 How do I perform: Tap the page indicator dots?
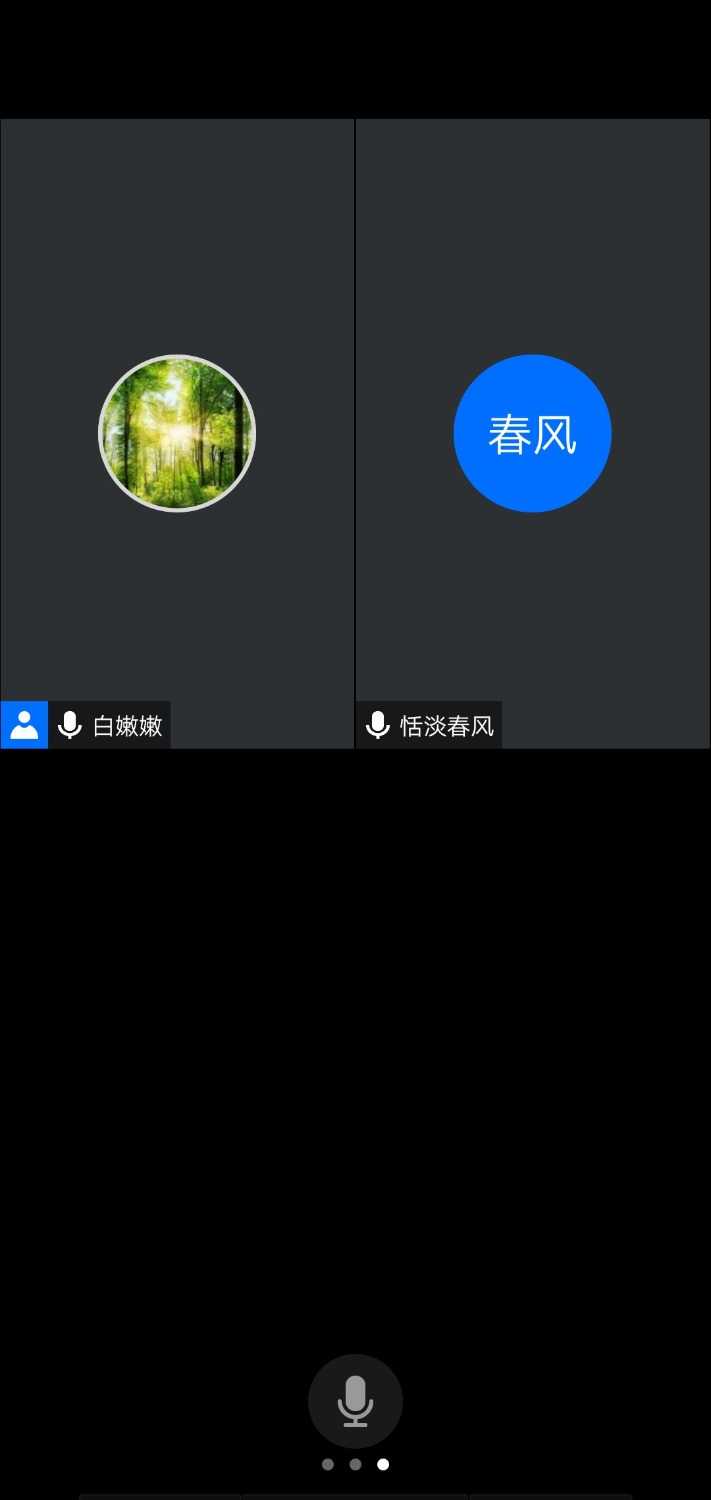(x=355, y=1464)
